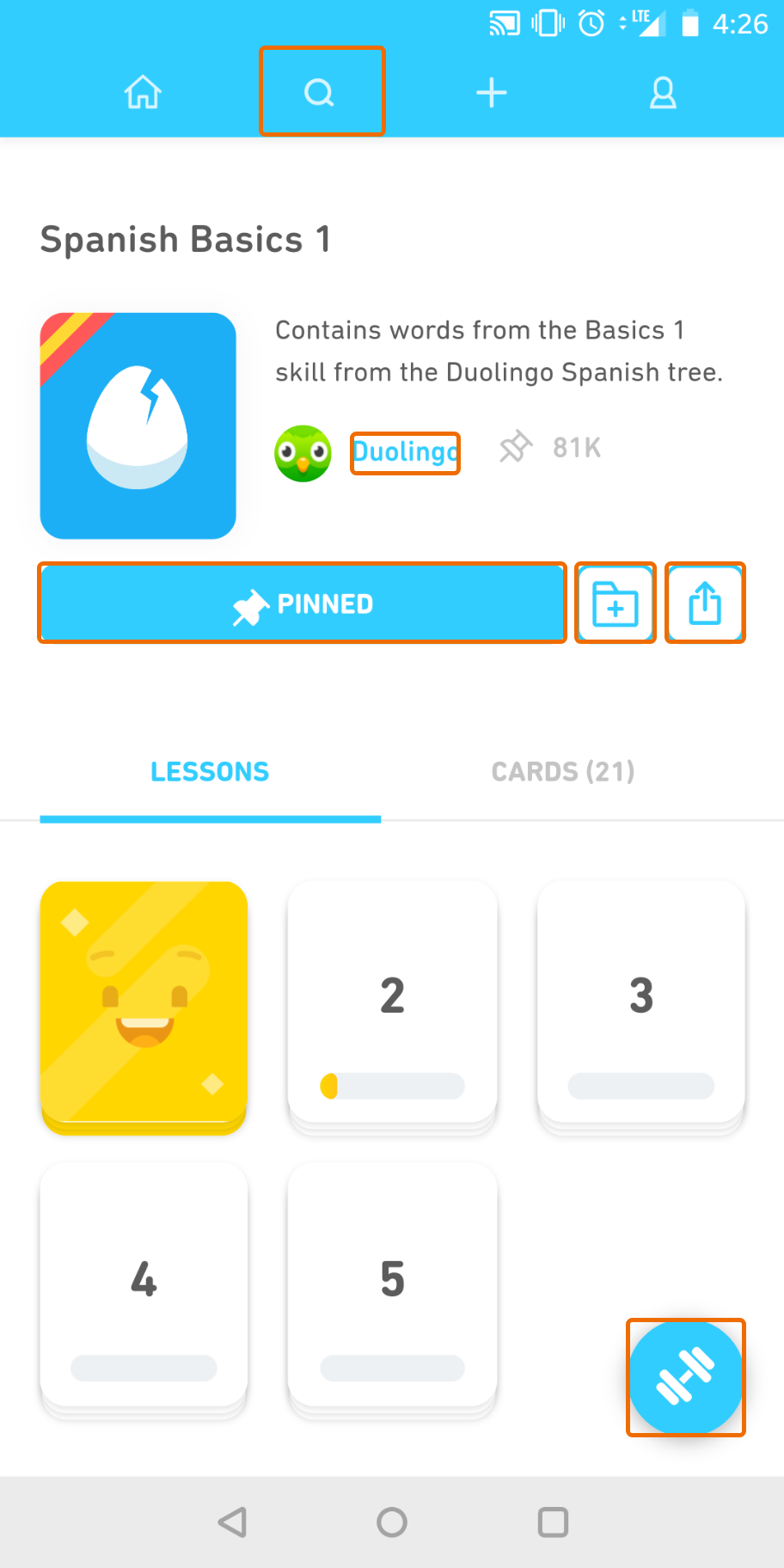
Task: Tap the Pinned button to unpin deck
Action: click(302, 603)
